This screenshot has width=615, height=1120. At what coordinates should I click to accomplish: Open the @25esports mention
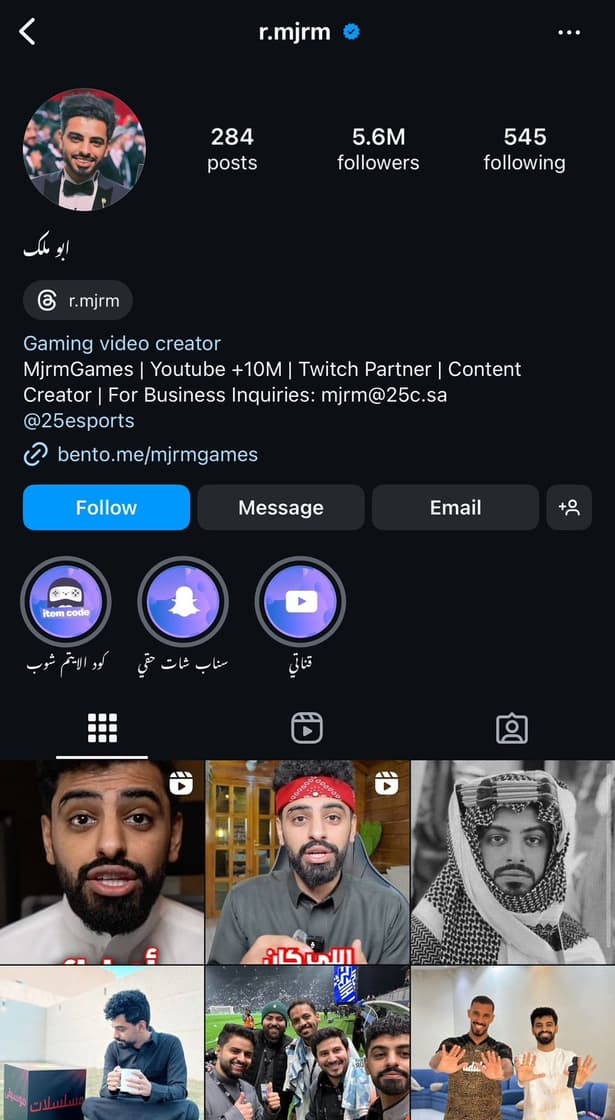pos(79,421)
